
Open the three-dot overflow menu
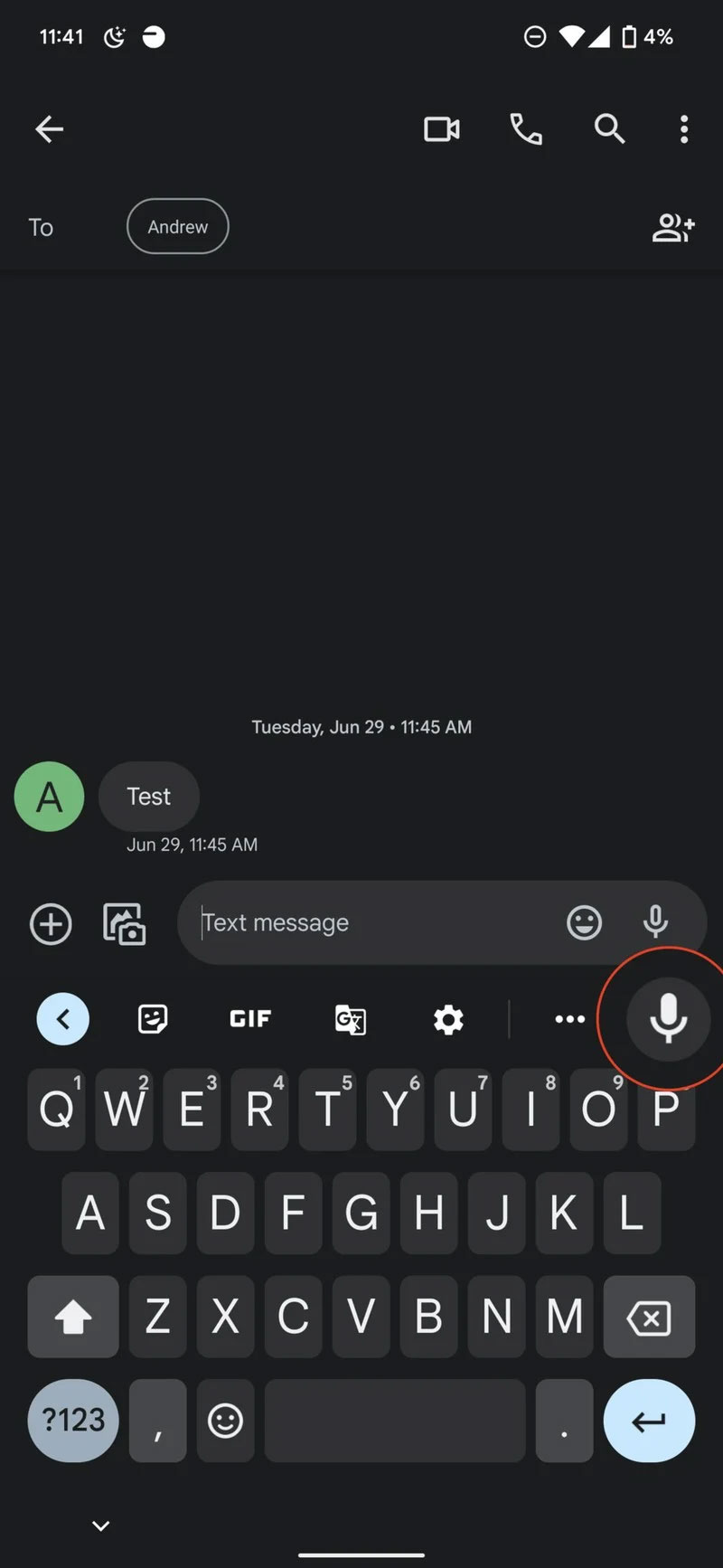684,129
